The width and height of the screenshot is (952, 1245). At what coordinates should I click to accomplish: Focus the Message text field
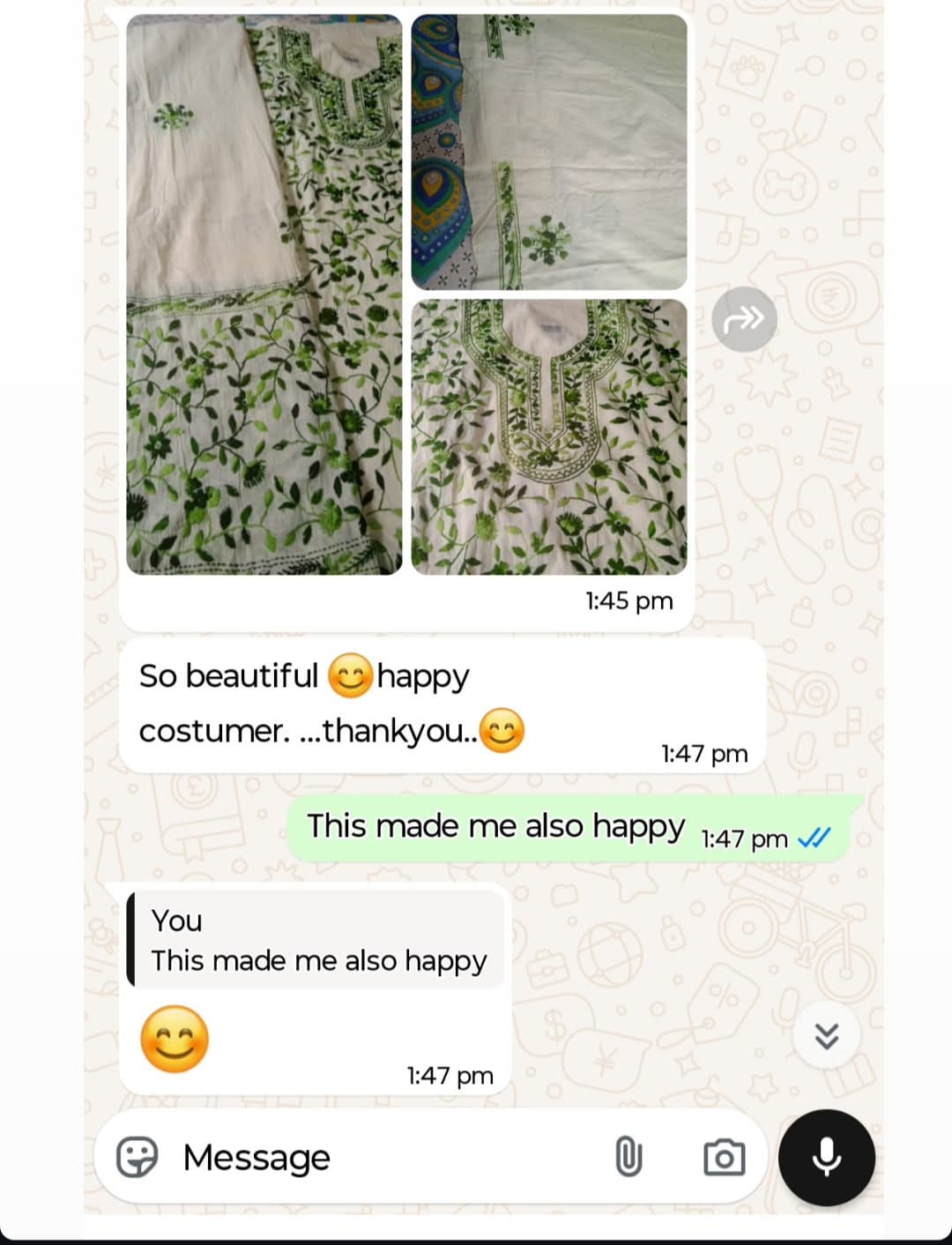(379, 1157)
